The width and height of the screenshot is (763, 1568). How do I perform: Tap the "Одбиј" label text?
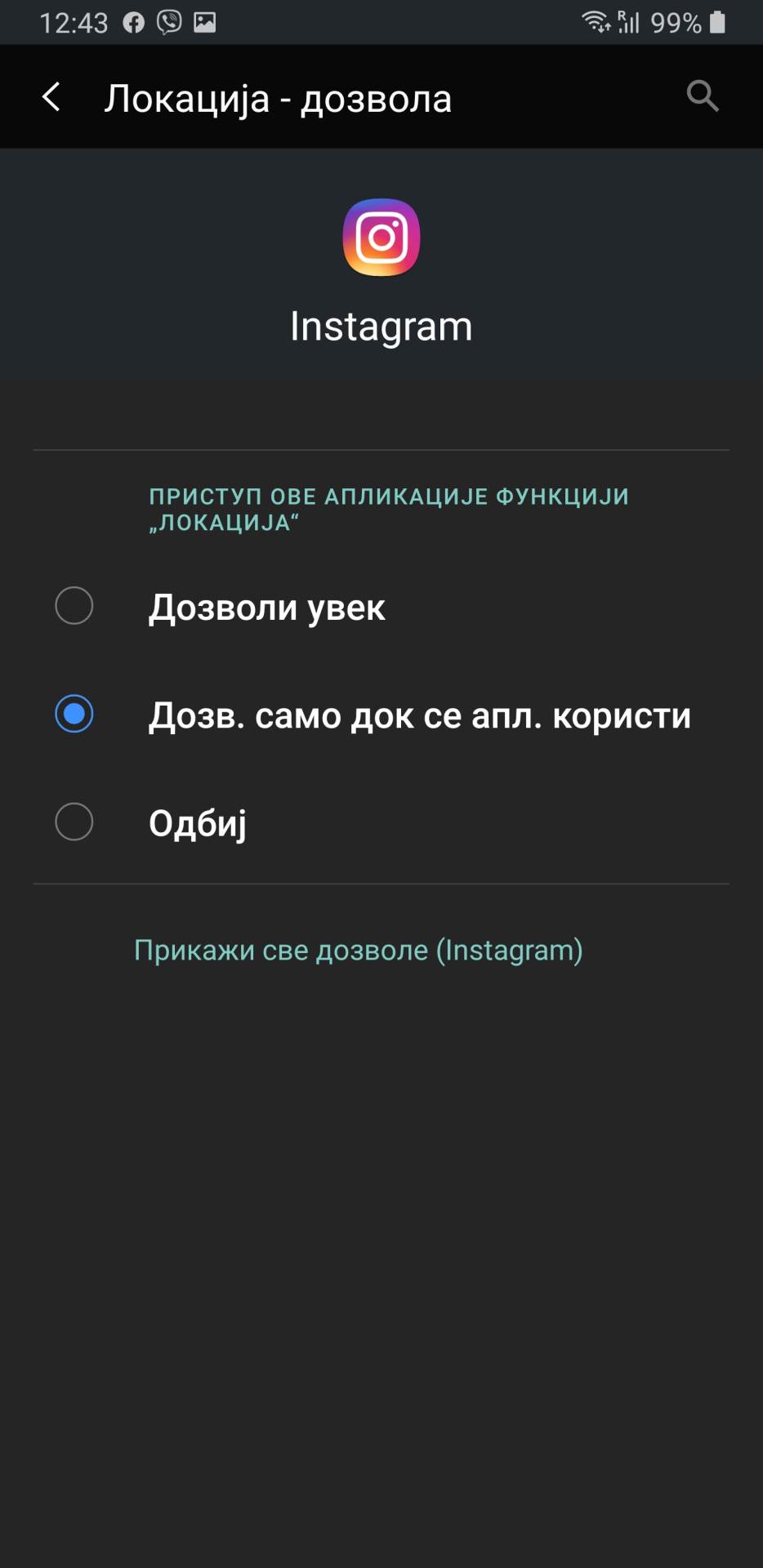click(x=197, y=823)
